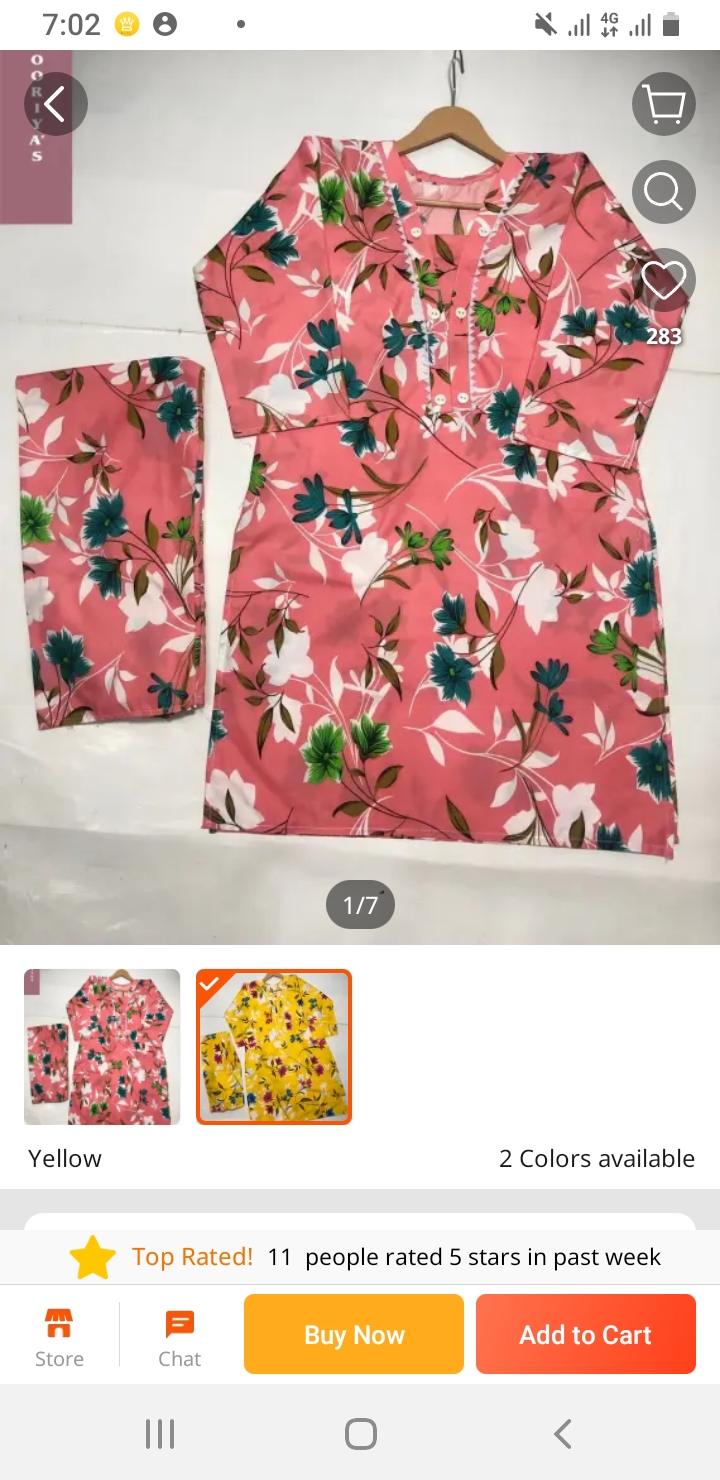Screen dimensions: 720x1480
Task: Tap the search magnifier icon
Action: click(663, 191)
